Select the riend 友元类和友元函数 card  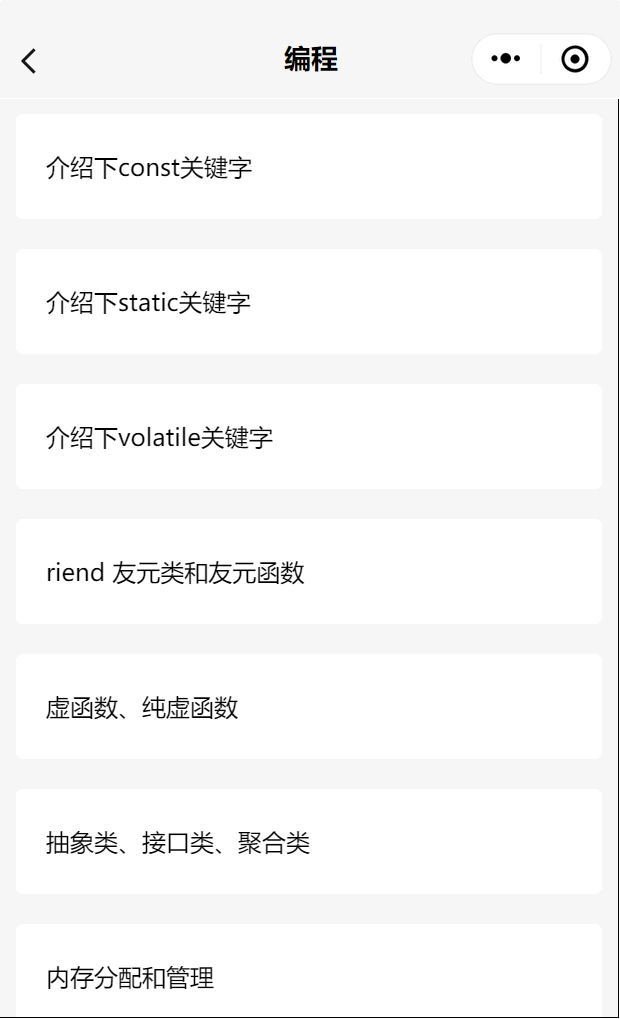[309, 572]
